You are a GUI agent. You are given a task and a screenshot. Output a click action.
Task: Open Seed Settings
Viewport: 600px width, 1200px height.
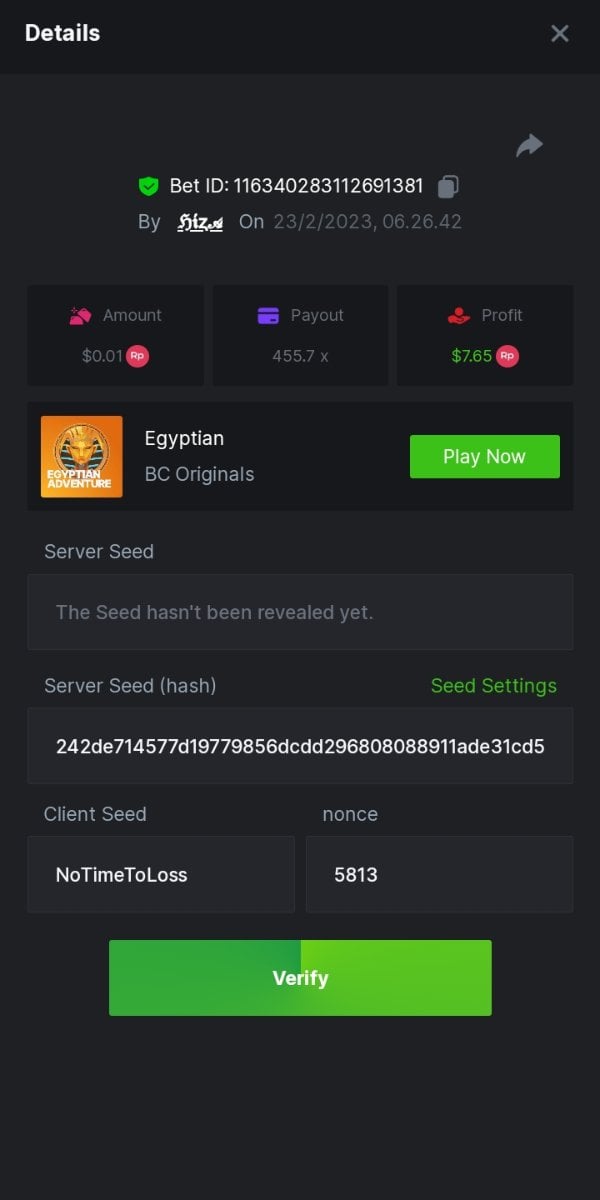[x=493, y=686]
